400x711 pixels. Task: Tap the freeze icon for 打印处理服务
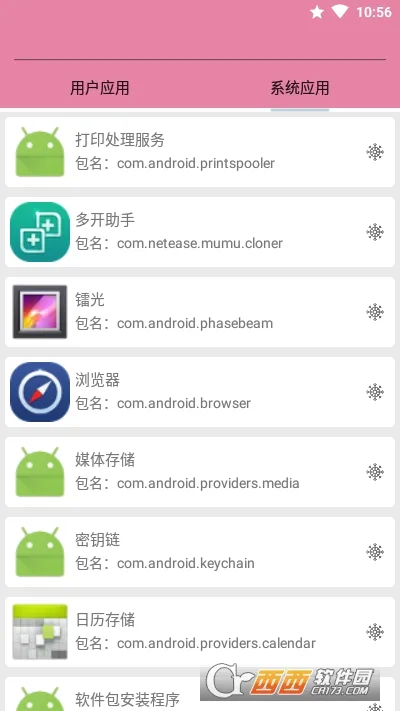375,152
